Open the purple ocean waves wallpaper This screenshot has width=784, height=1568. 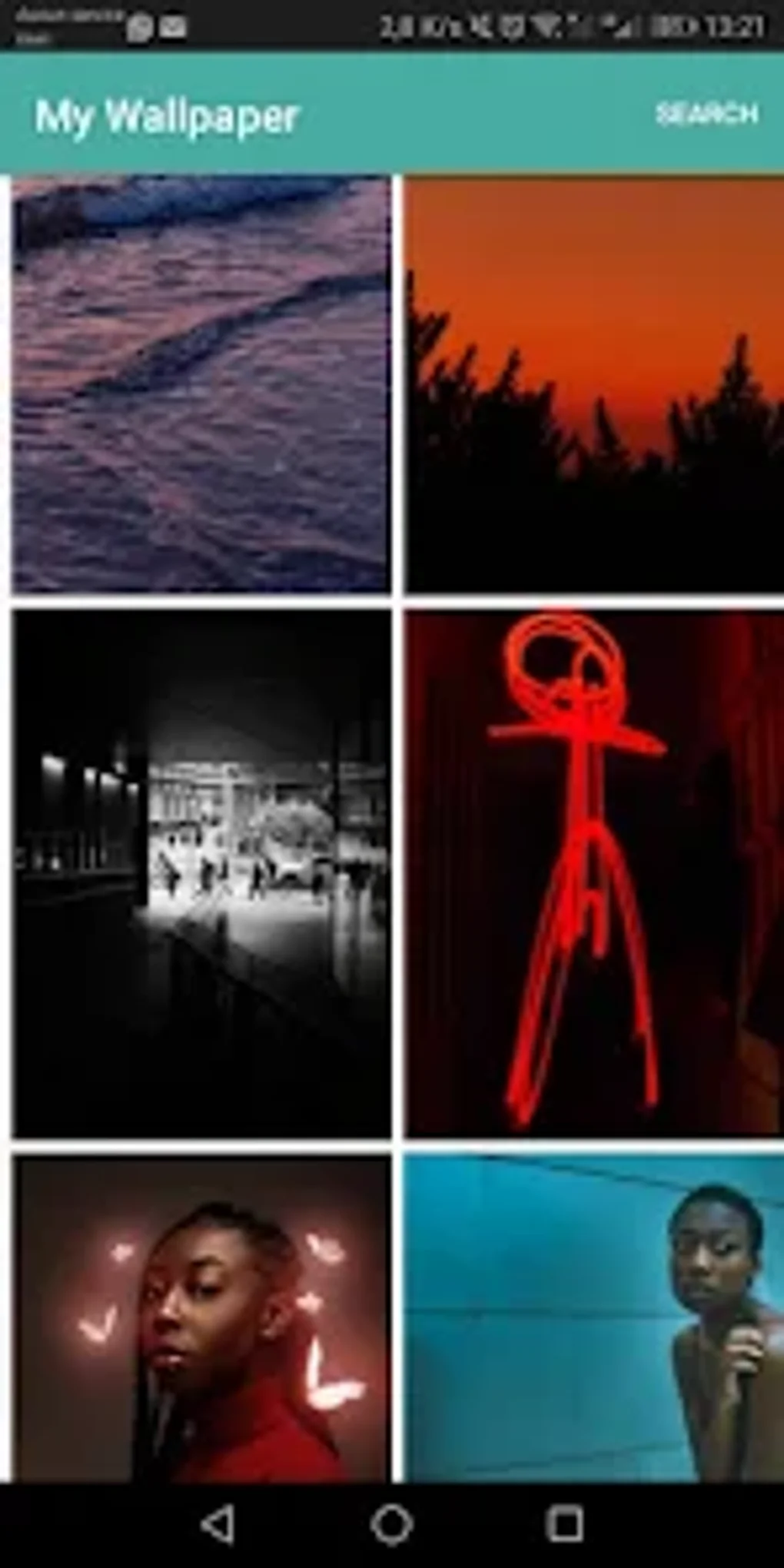tap(201, 383)
